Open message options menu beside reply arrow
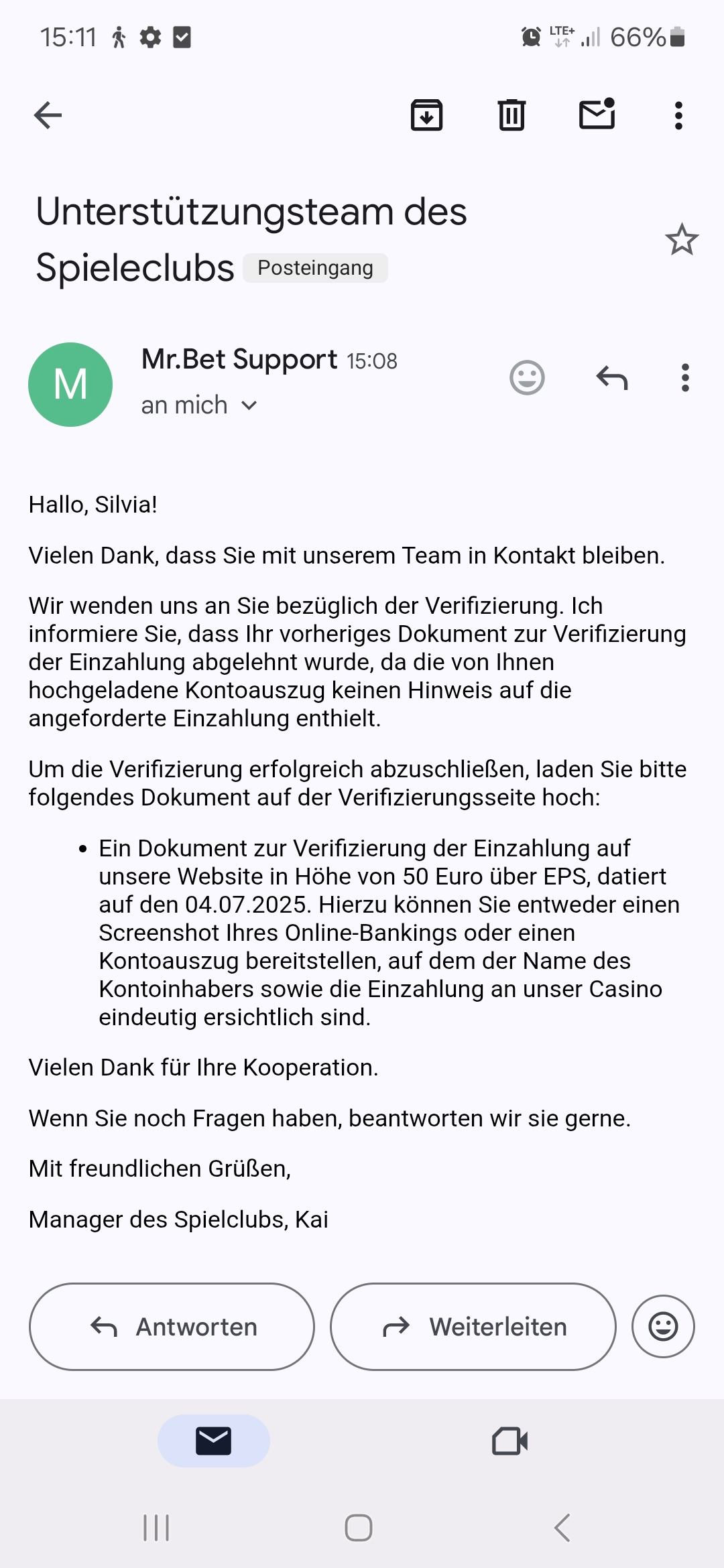Image resolution: width=724 pixels, height=1568 pixels. (x=684, y=378)
